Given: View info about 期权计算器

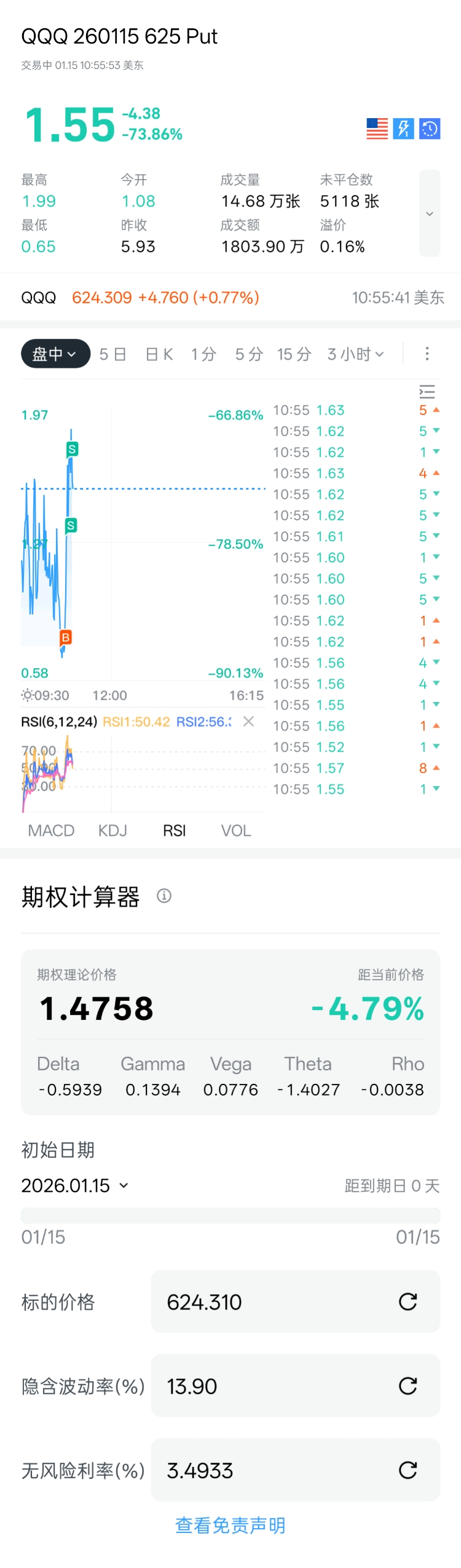Looking at the screenshot, I should click(164, 896).
